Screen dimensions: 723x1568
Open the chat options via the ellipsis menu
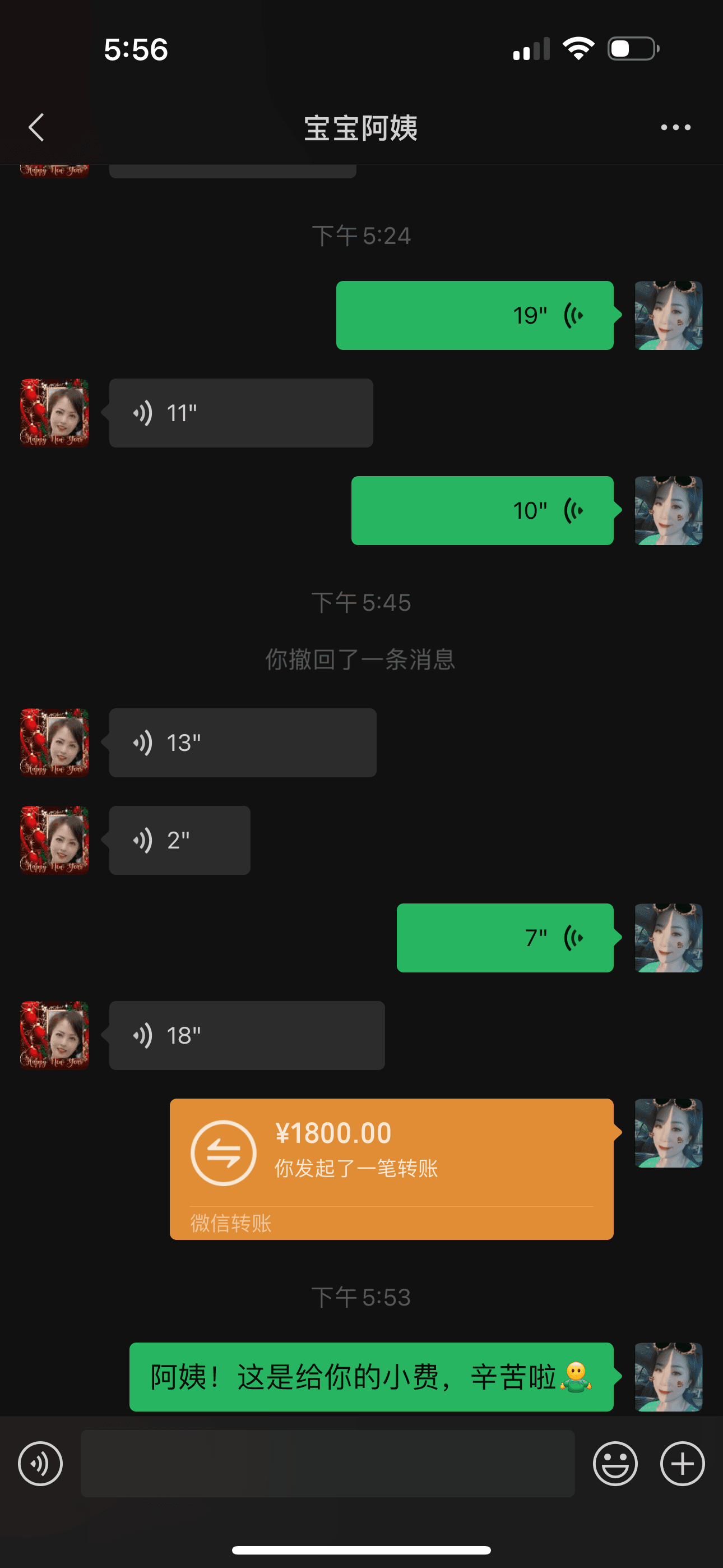tap(675, 127)
